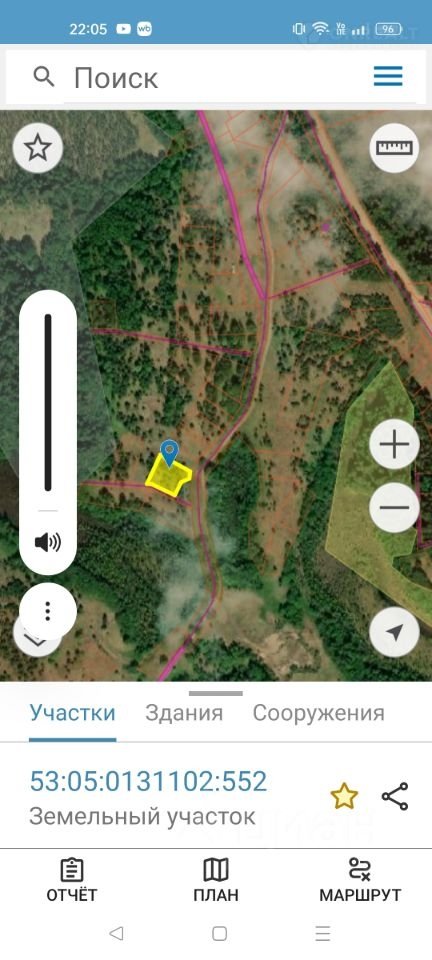Open the ОТЧЁТ report
The height and width of the screenshot is (960, 432).
[72, 880]
